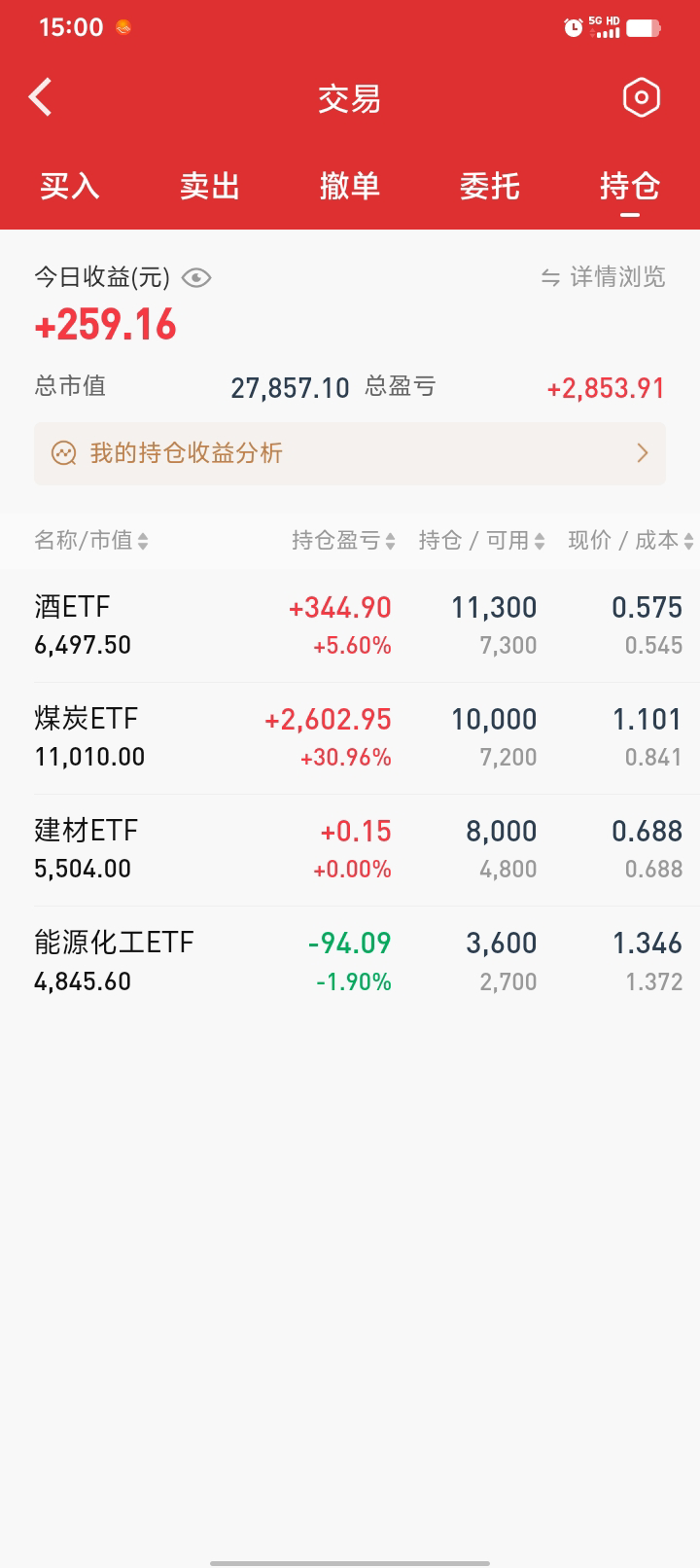View the 建材ETF position
This screenshot has height=1568, width=700.
point(350,849)
